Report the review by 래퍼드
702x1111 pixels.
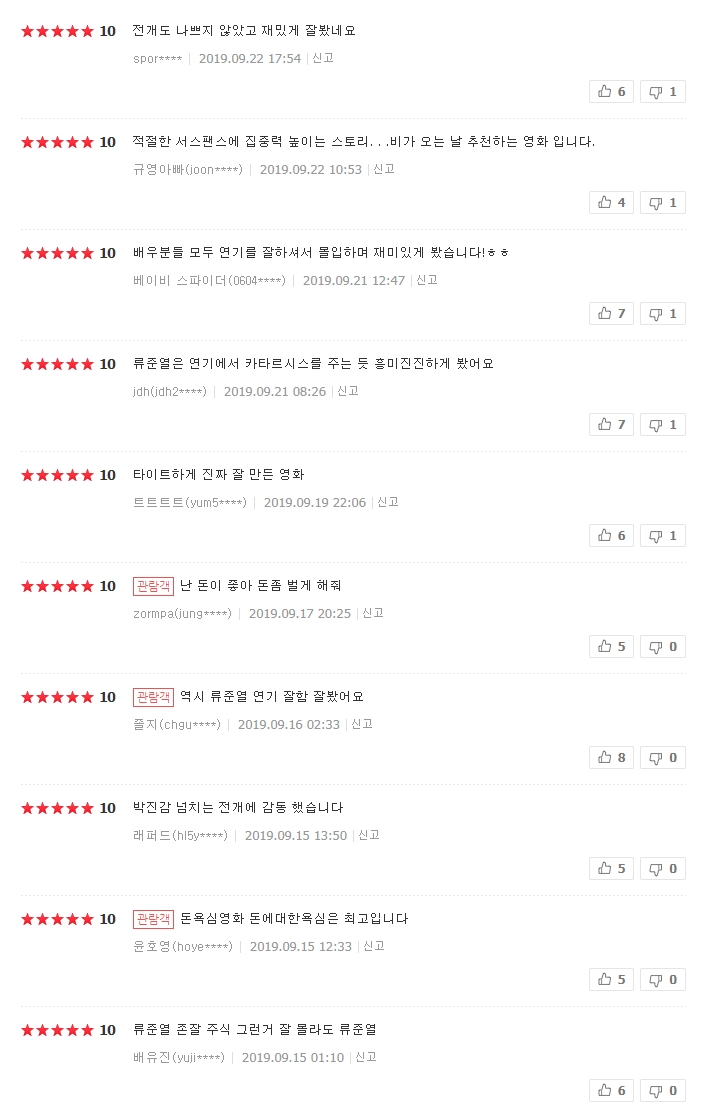tap(369, 836)
